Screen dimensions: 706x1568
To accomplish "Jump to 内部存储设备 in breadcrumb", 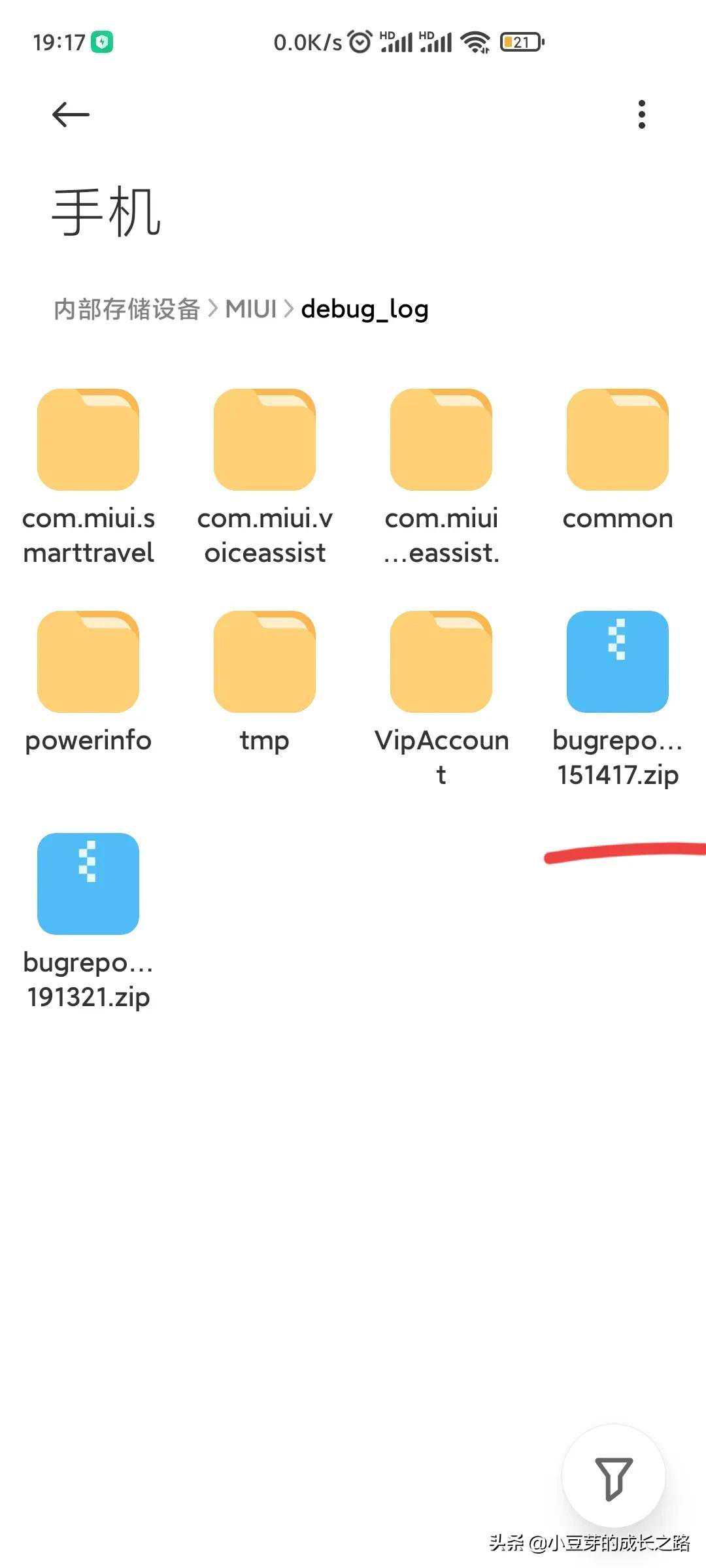I will 126,309.
